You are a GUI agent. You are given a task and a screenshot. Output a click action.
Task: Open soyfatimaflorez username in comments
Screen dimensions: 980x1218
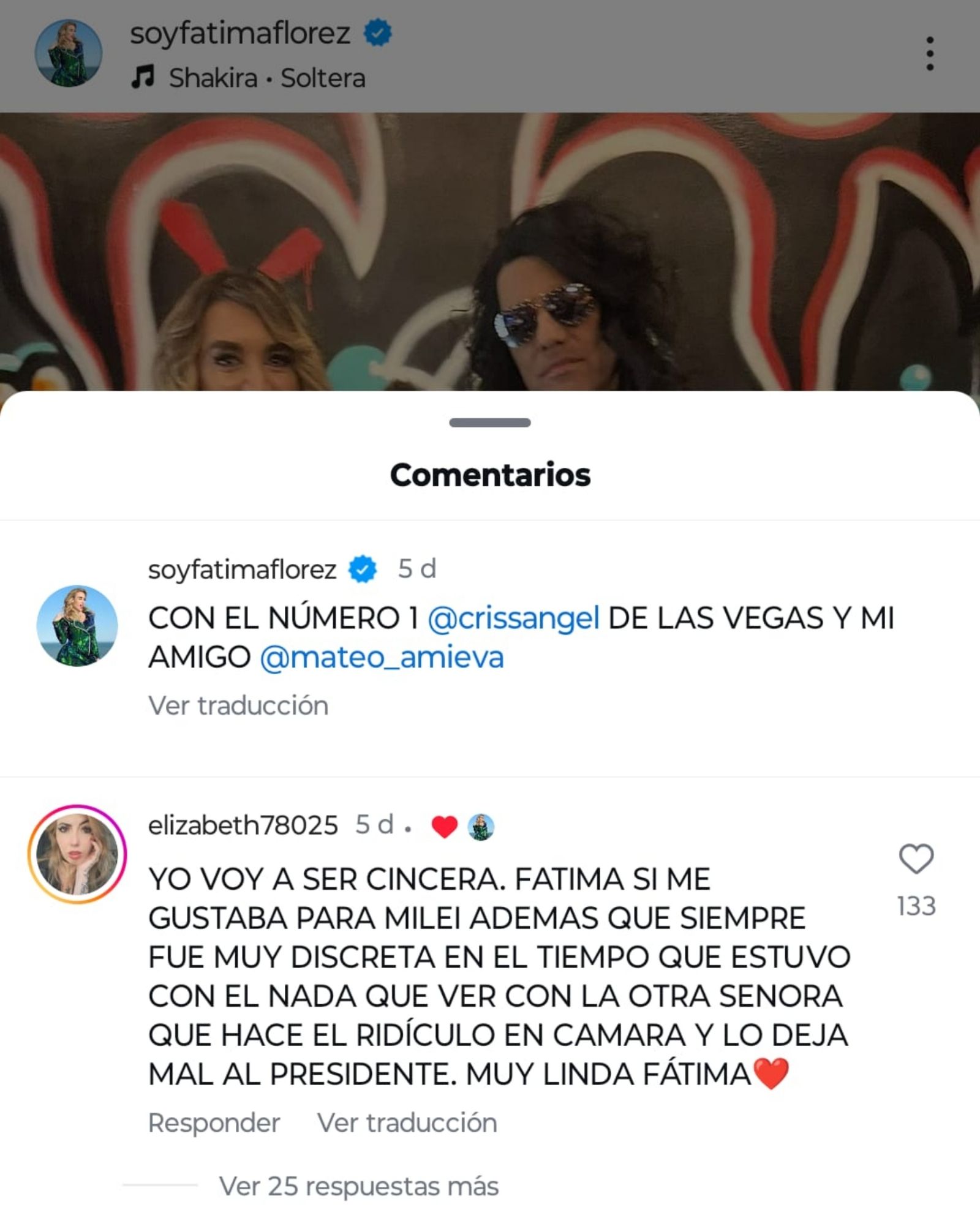click(242, 570)
